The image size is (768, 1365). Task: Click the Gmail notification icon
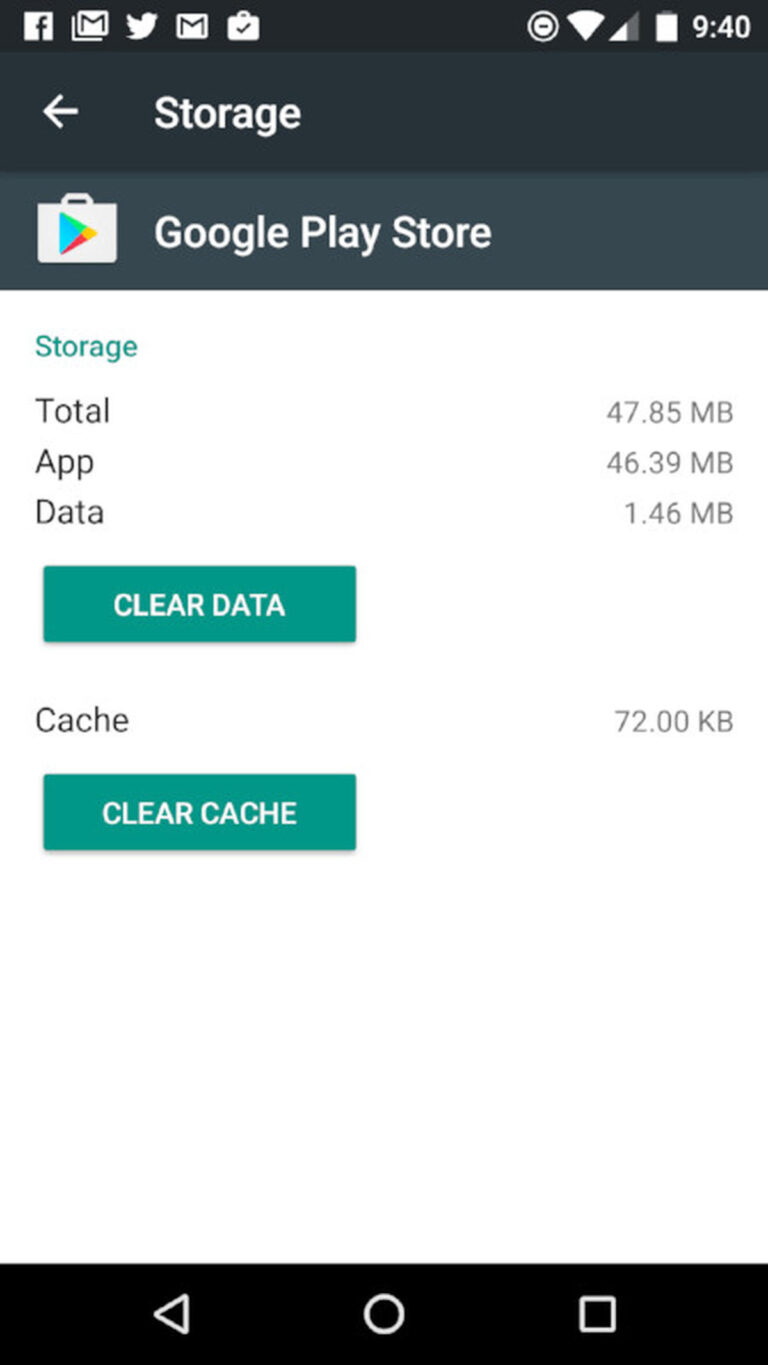pos(194,25)
